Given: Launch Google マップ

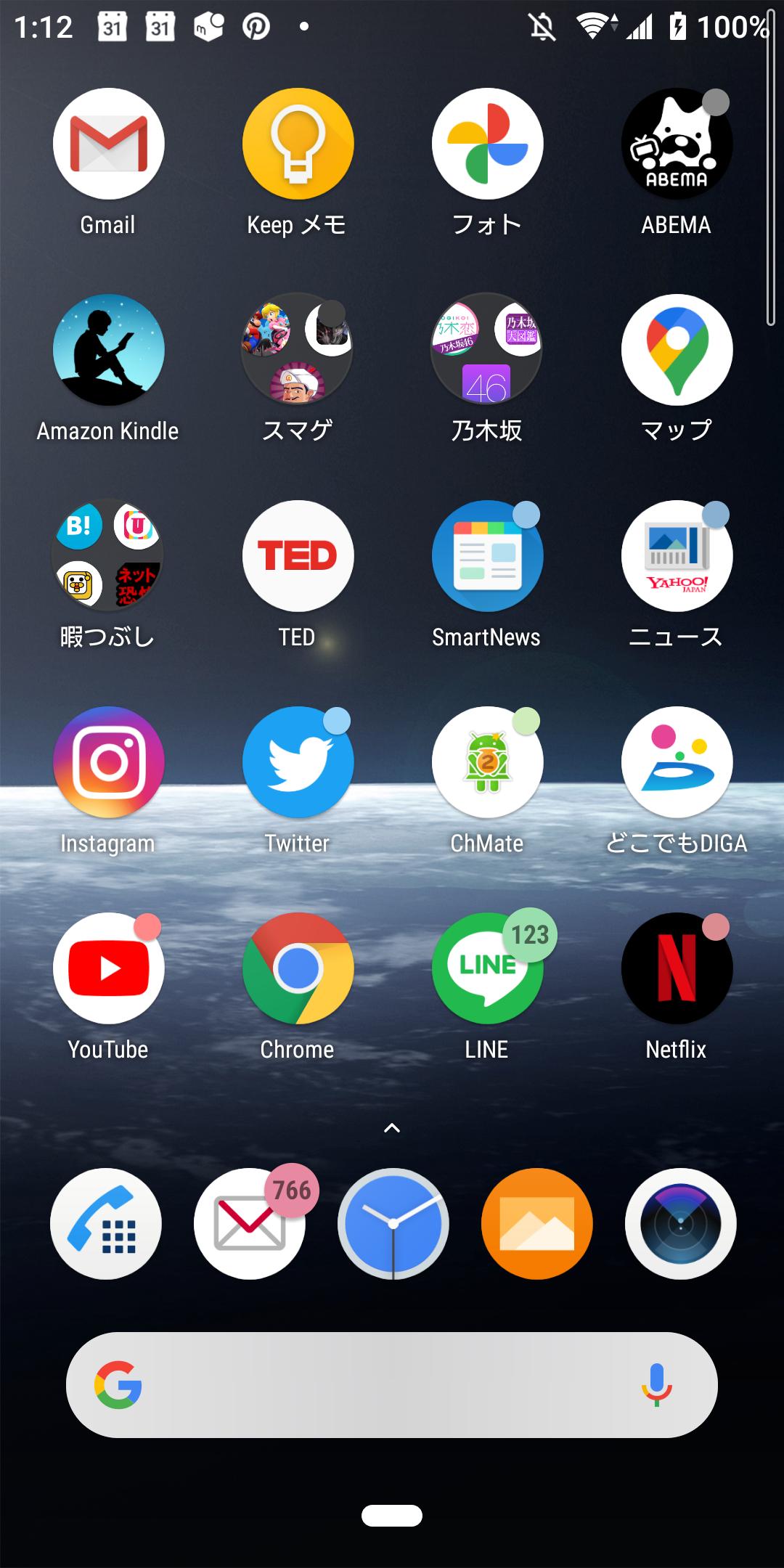Looking at the screenshot, I should click(x=677, y=351).
